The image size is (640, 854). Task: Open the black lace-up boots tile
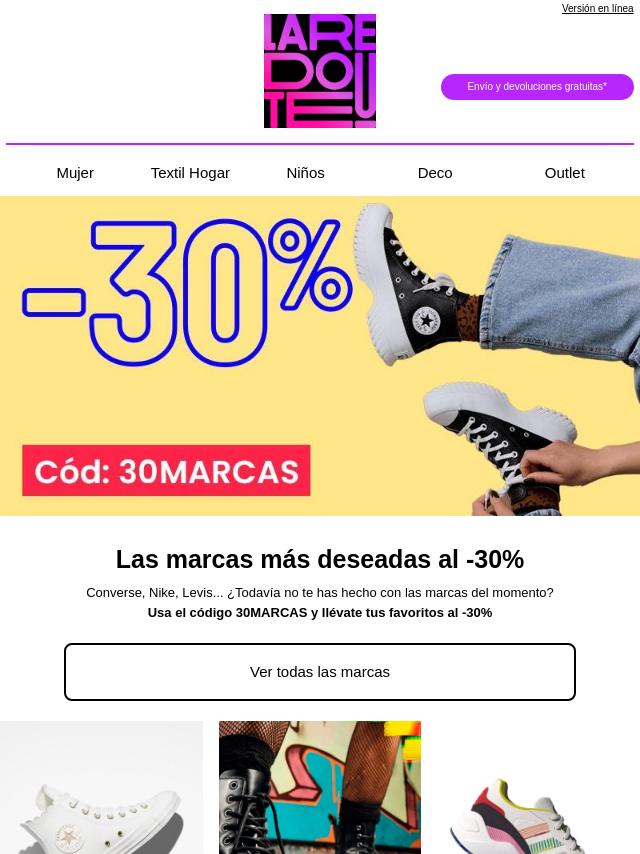point(320,790)
